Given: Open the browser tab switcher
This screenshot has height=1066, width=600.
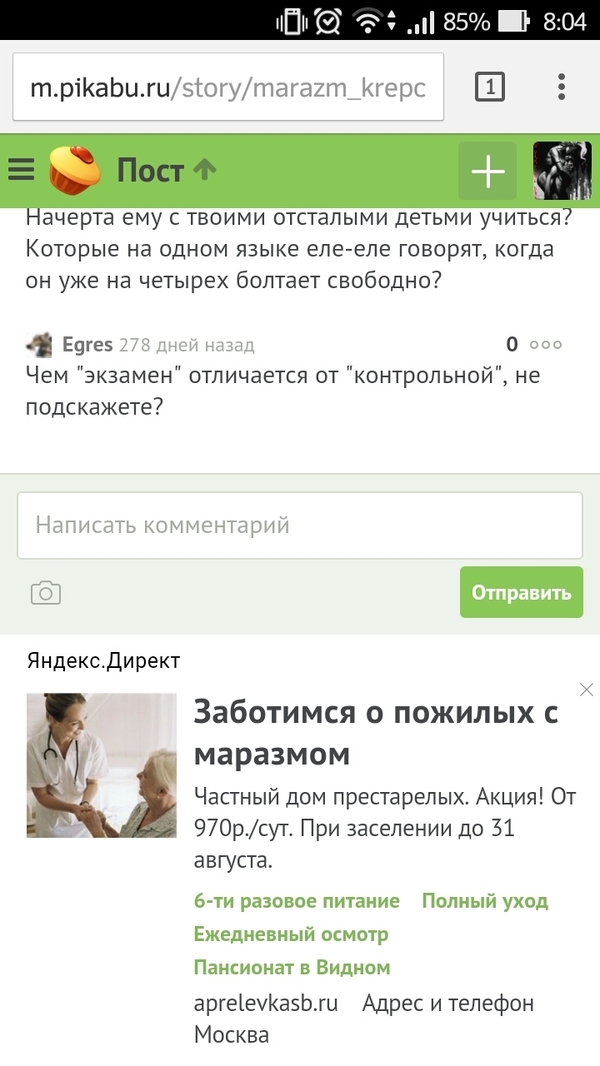Looking at the screenshot, I should (x=489, y=88).
